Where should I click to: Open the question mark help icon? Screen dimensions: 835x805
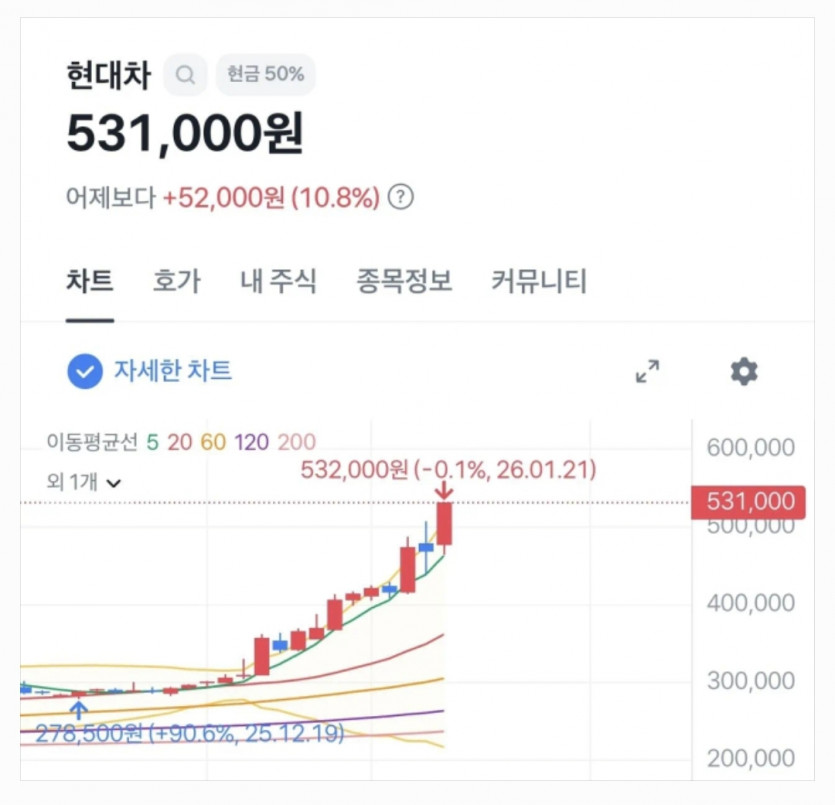[x=400, y=197]
